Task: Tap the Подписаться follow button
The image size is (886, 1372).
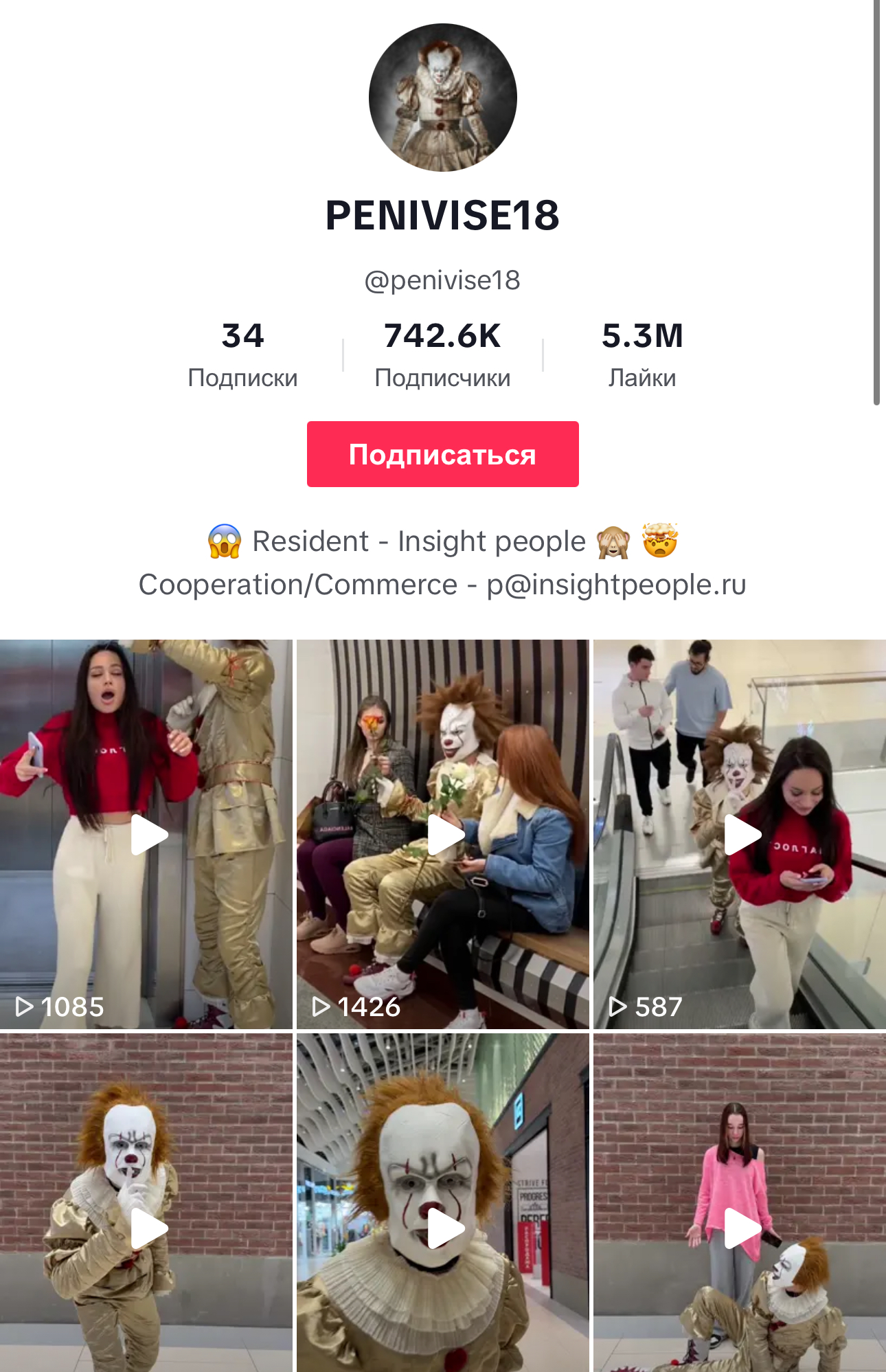Action: click(442, 454)
